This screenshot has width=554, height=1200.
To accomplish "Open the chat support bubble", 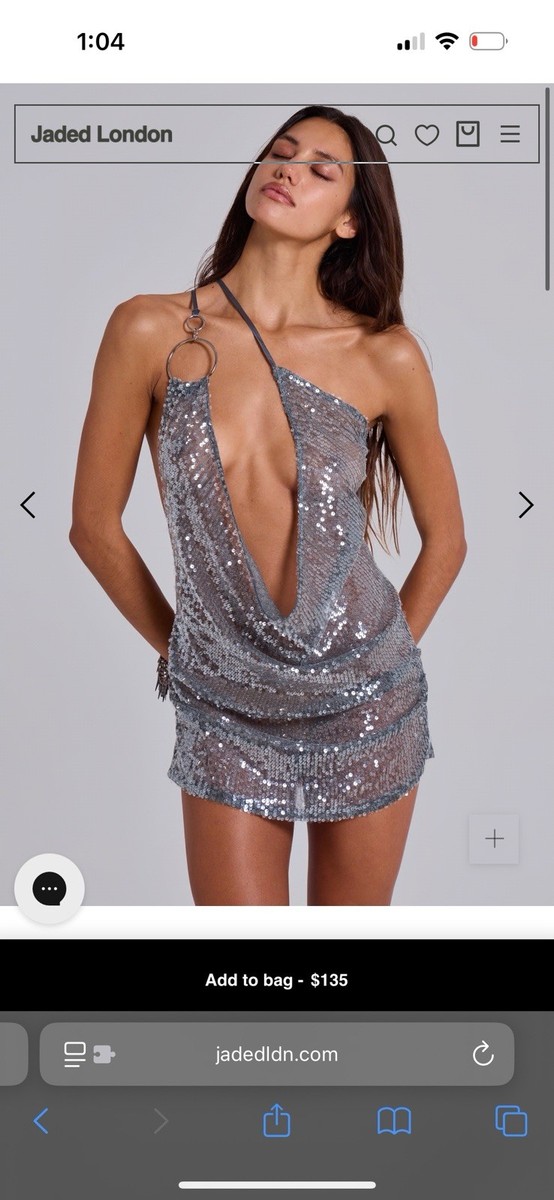I will coord(49,888).
